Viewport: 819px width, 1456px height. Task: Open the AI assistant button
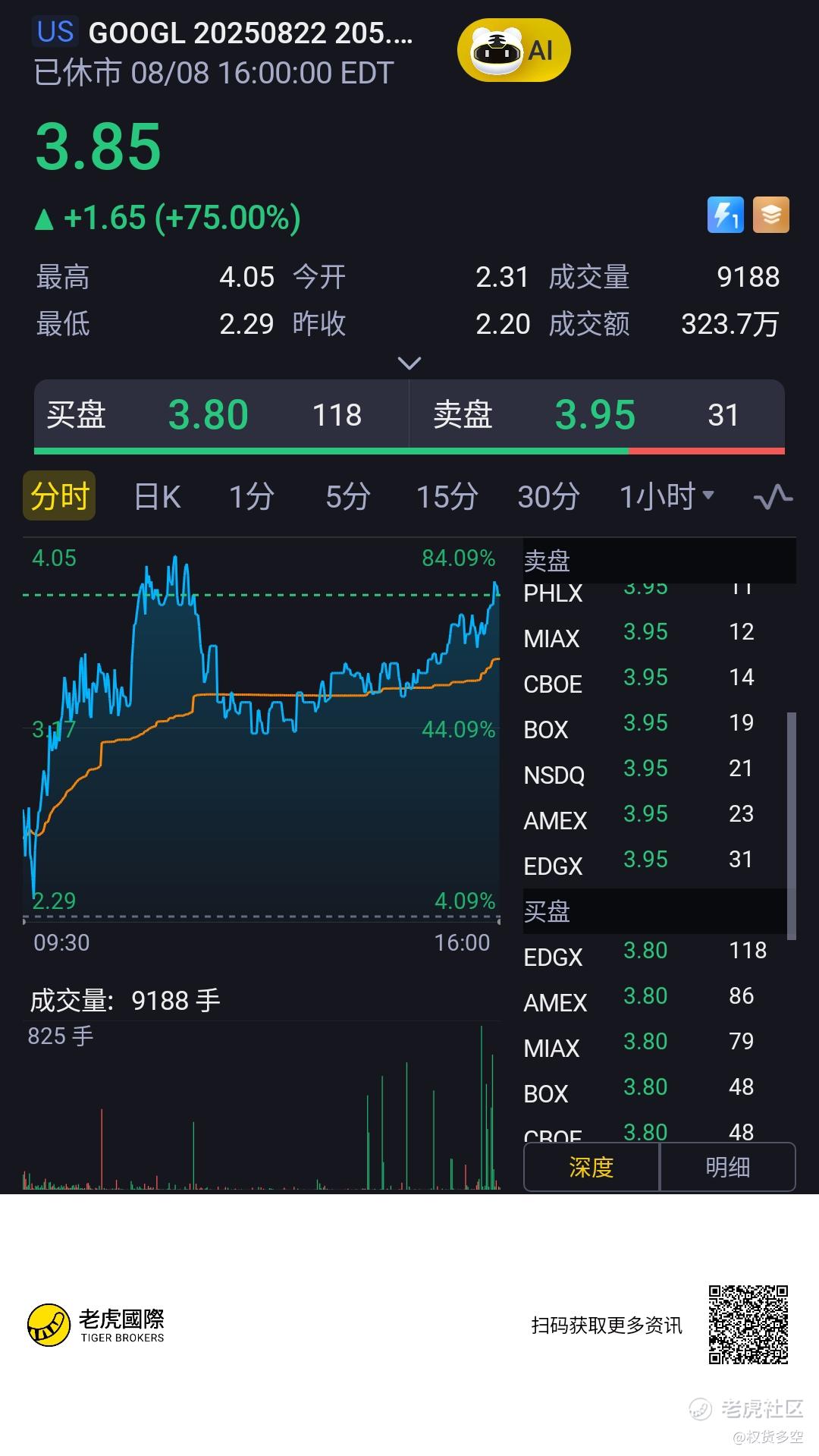pos(513,51)
